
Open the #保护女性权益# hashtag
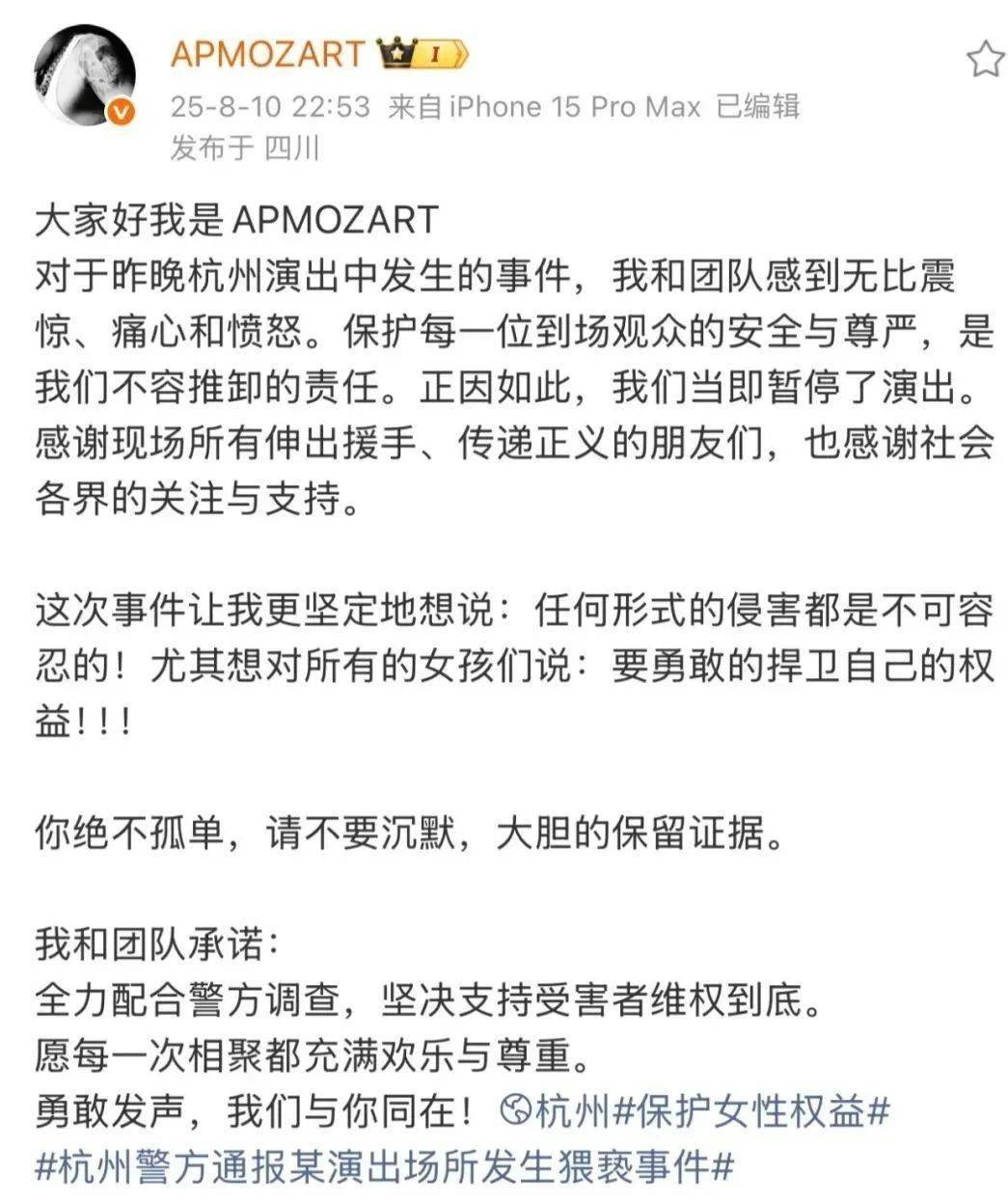(x=750, y=1112)
